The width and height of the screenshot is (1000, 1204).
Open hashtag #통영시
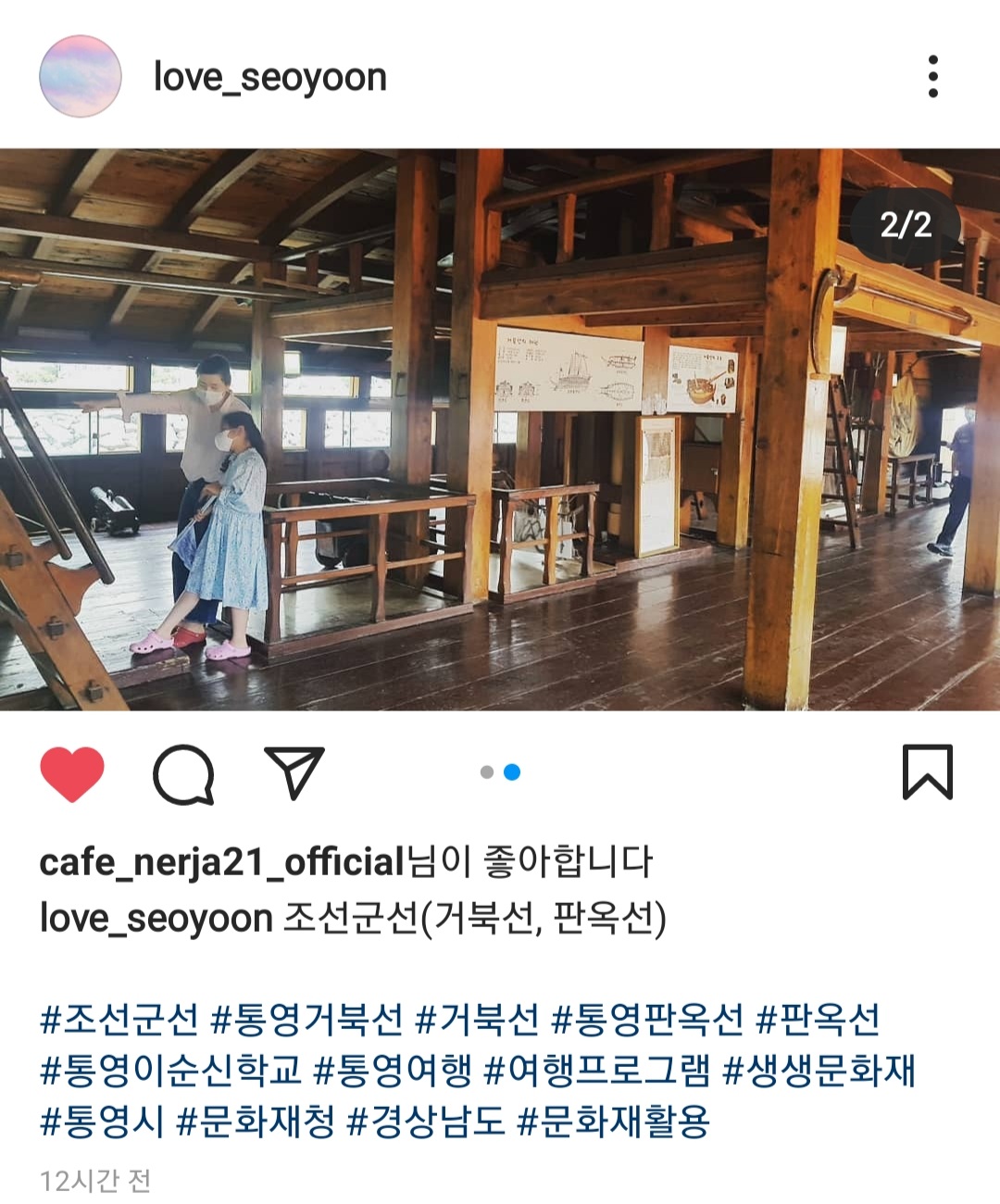[x=102, y=1122]
